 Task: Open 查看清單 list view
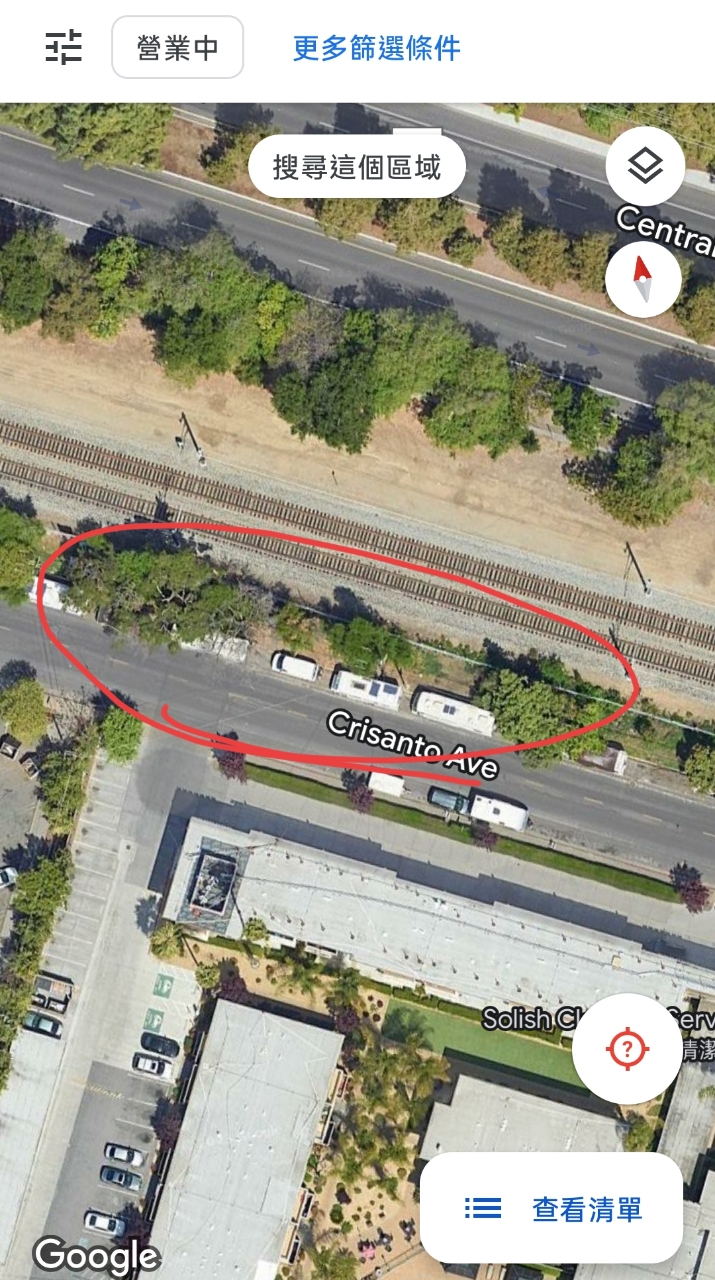click(552, 1209)
